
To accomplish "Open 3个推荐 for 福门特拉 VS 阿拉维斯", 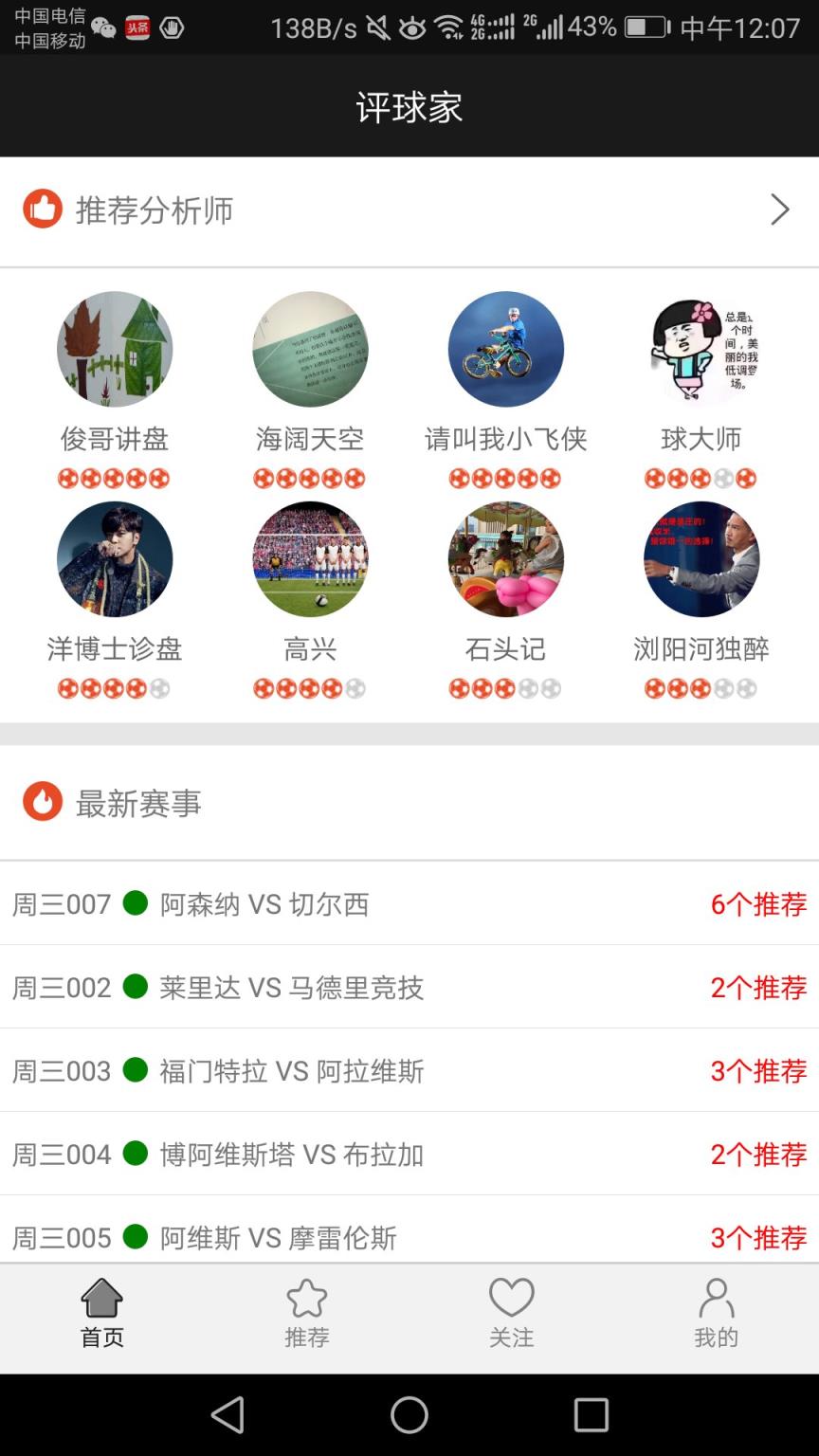I will coord(757,1070).
